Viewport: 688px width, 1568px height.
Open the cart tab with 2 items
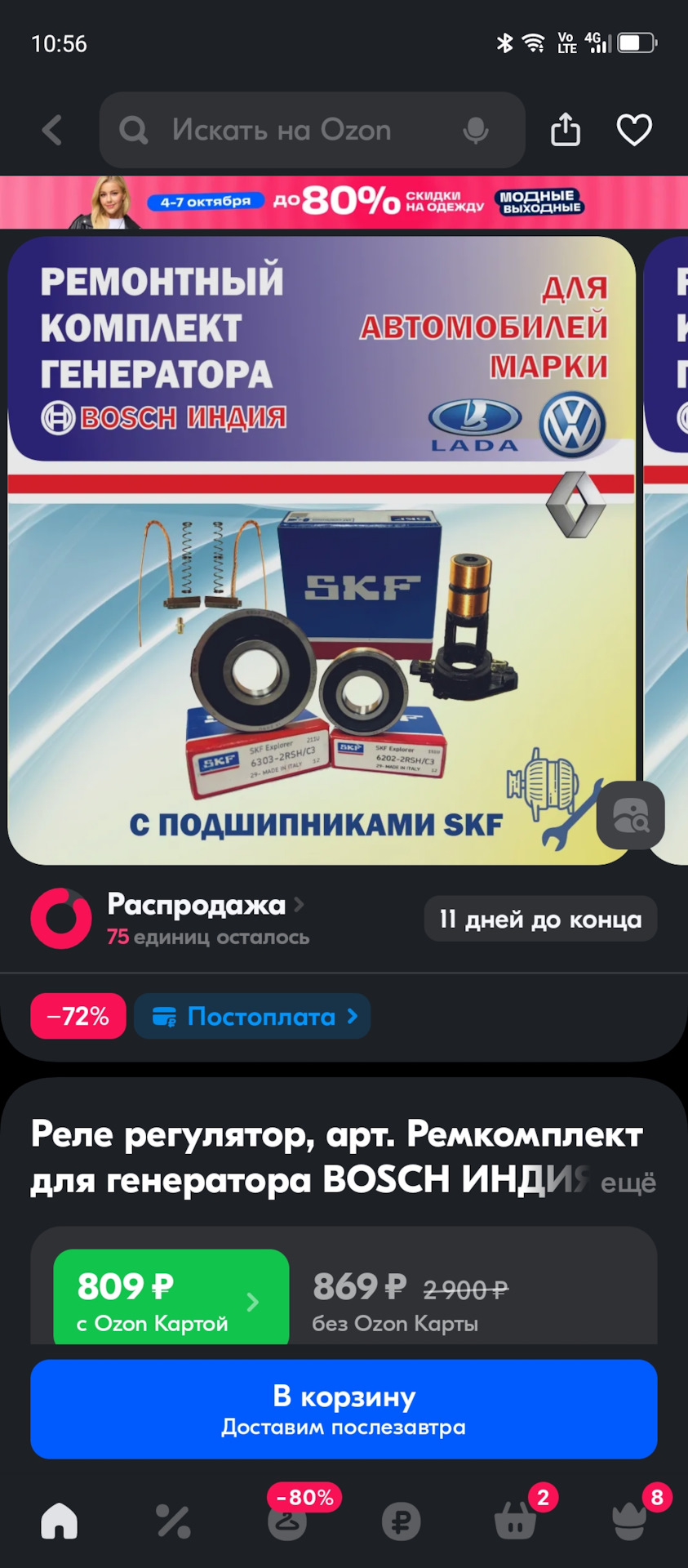(515, 1521)
